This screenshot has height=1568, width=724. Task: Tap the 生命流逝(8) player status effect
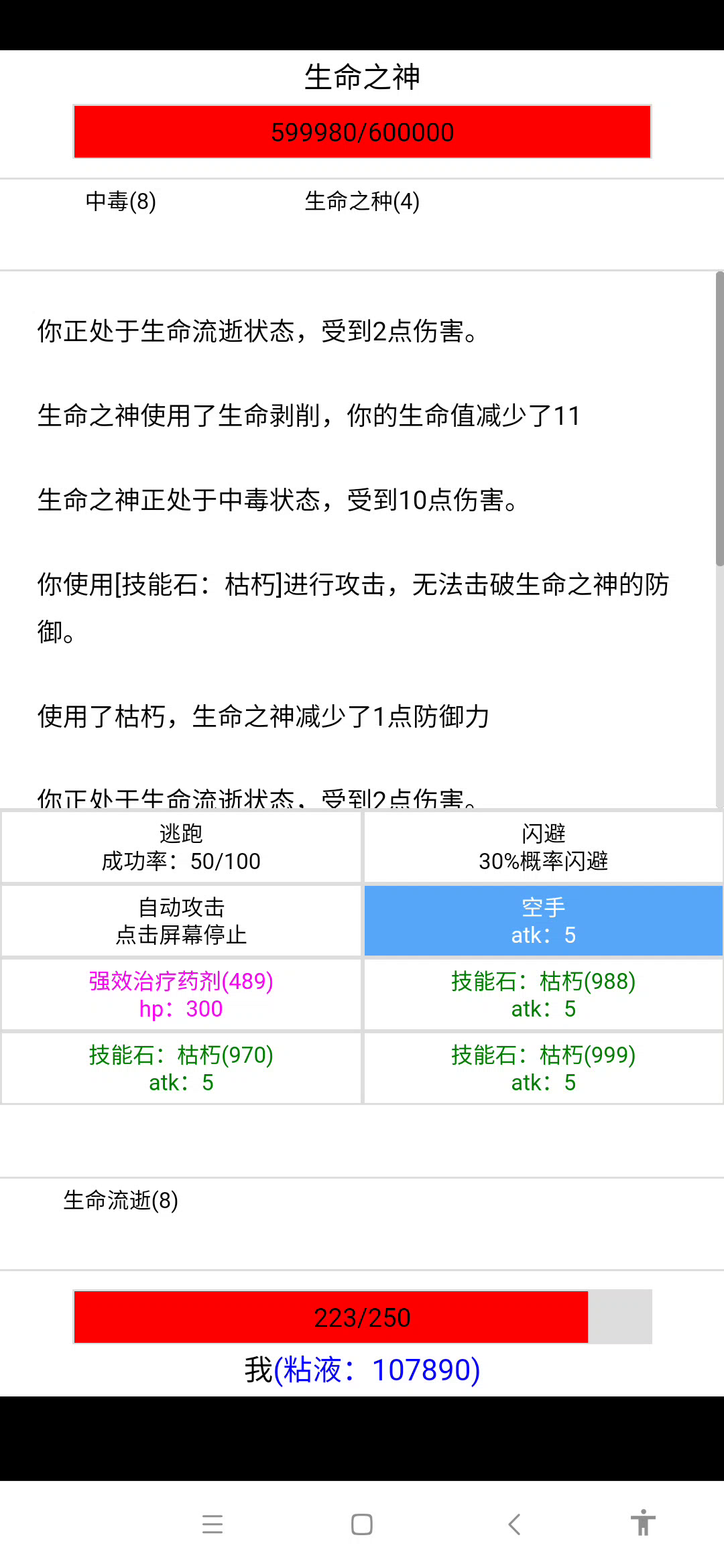[x=121, y=1200]
